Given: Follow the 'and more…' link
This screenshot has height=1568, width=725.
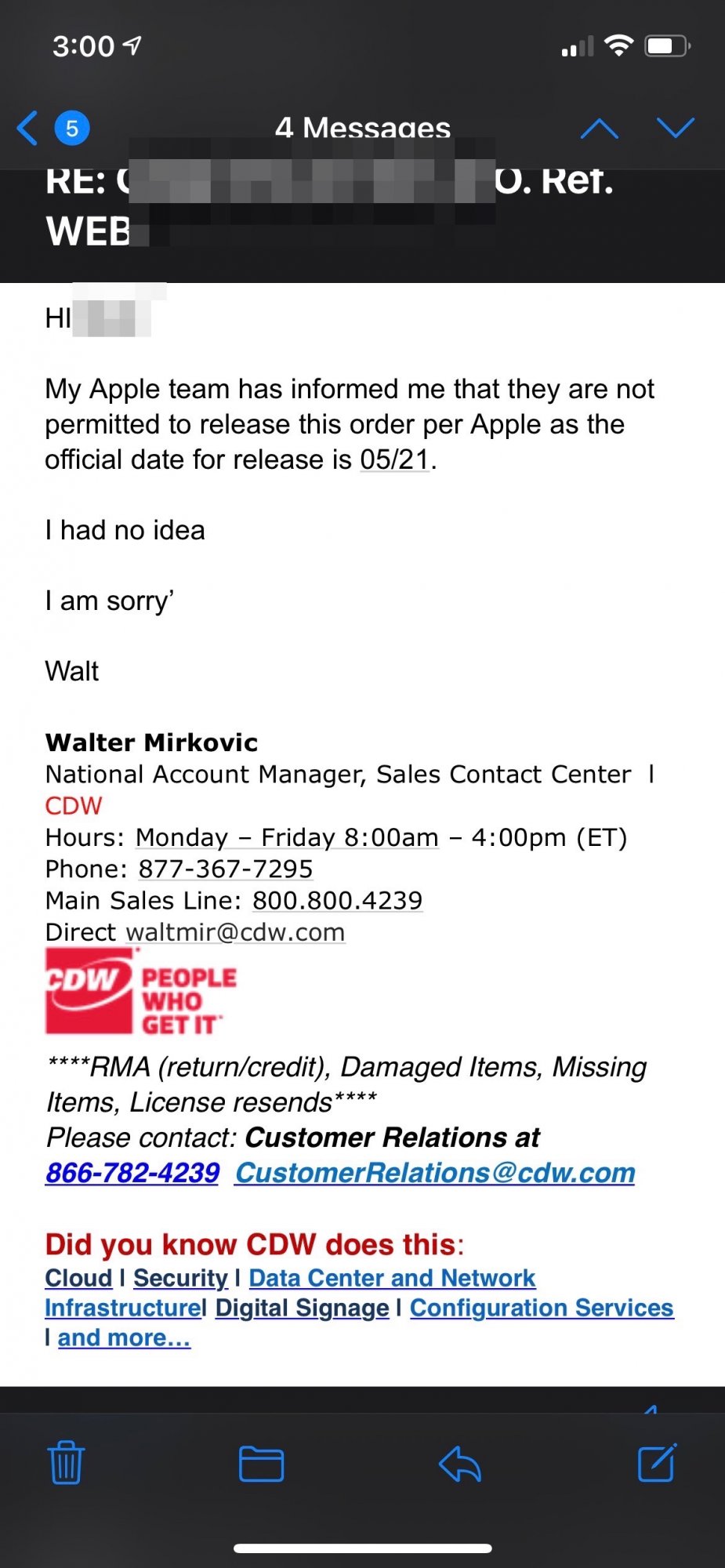Looking at the screenshot, I should point(124,1338).
